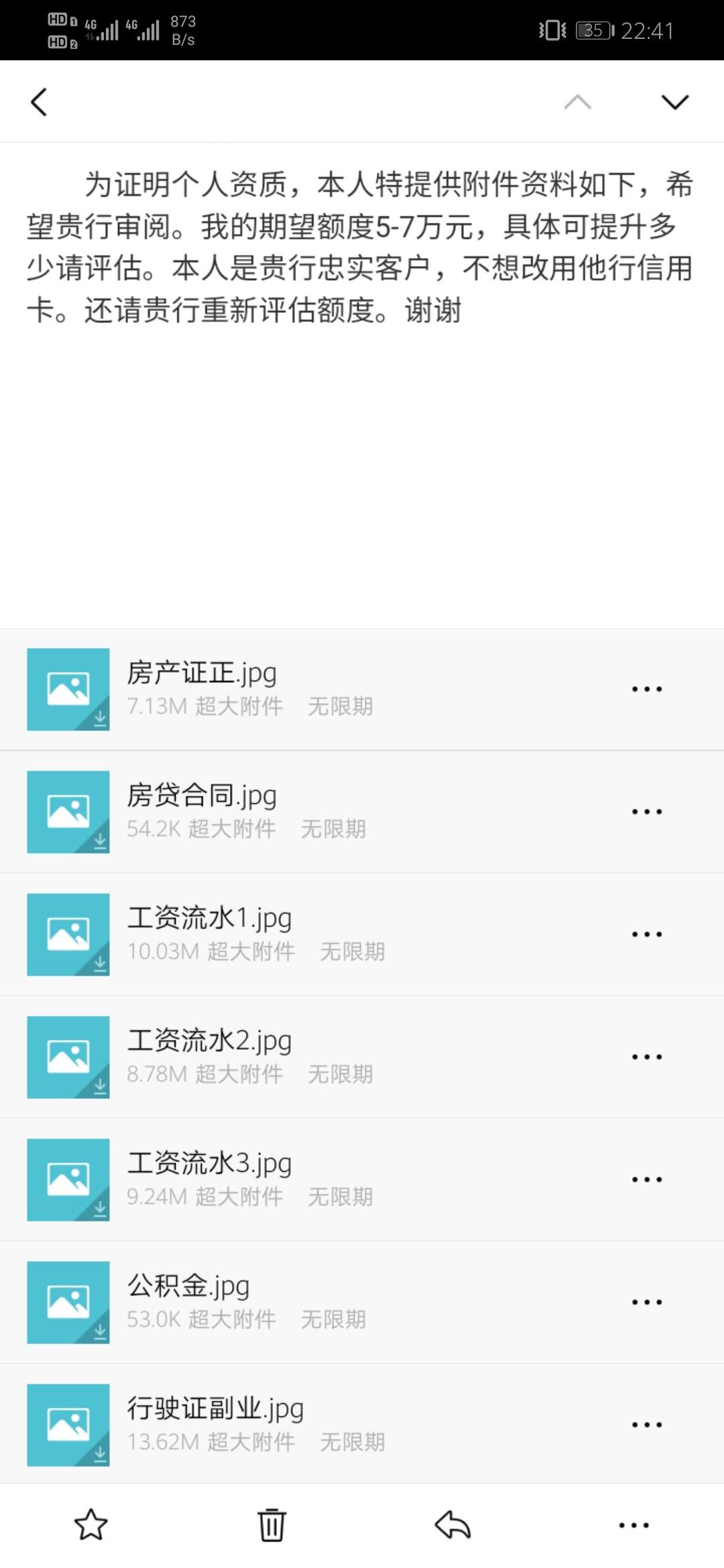
Task: Go back using the top-left arrow
Action: (x=39, y=102)
